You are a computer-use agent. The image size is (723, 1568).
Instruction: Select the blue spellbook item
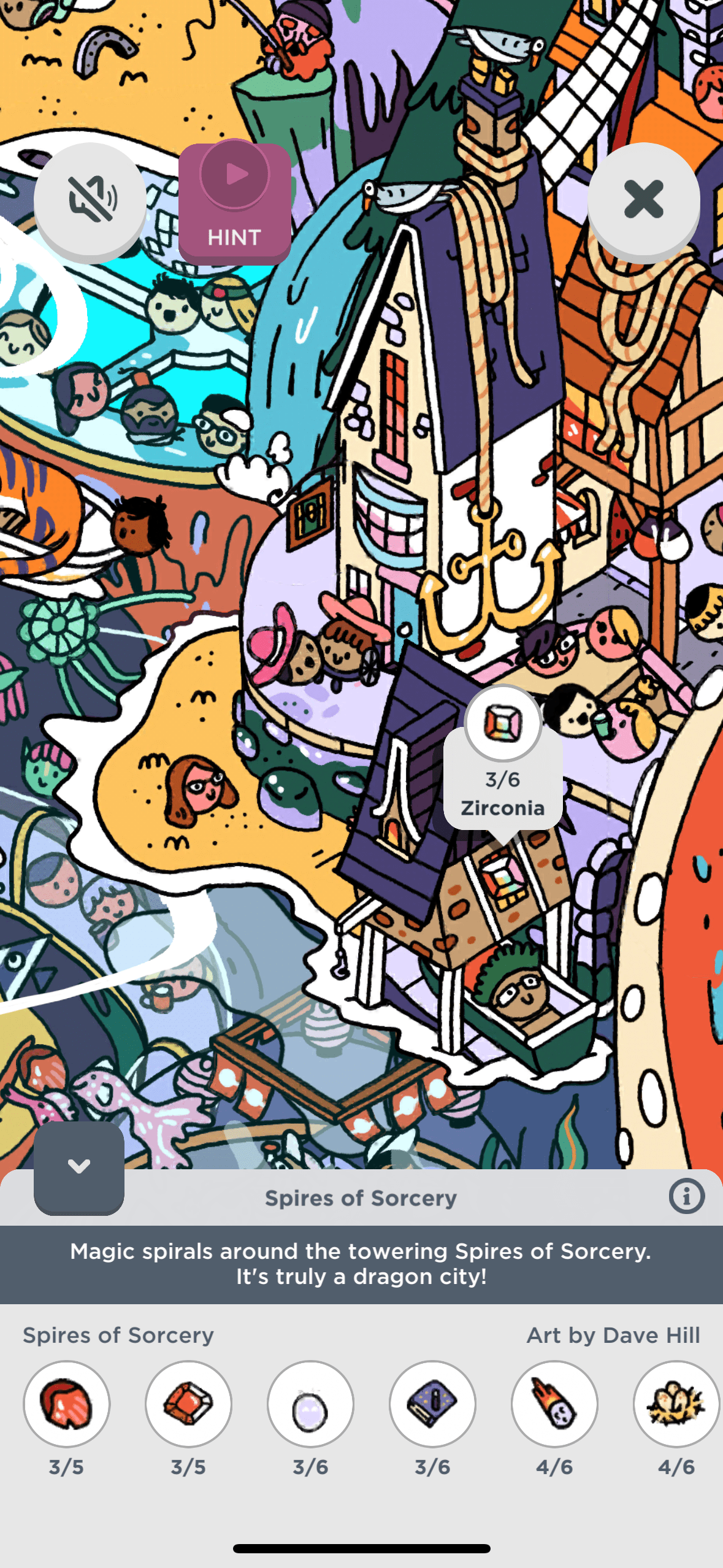pyautogui.click(x=432, y=1404)
